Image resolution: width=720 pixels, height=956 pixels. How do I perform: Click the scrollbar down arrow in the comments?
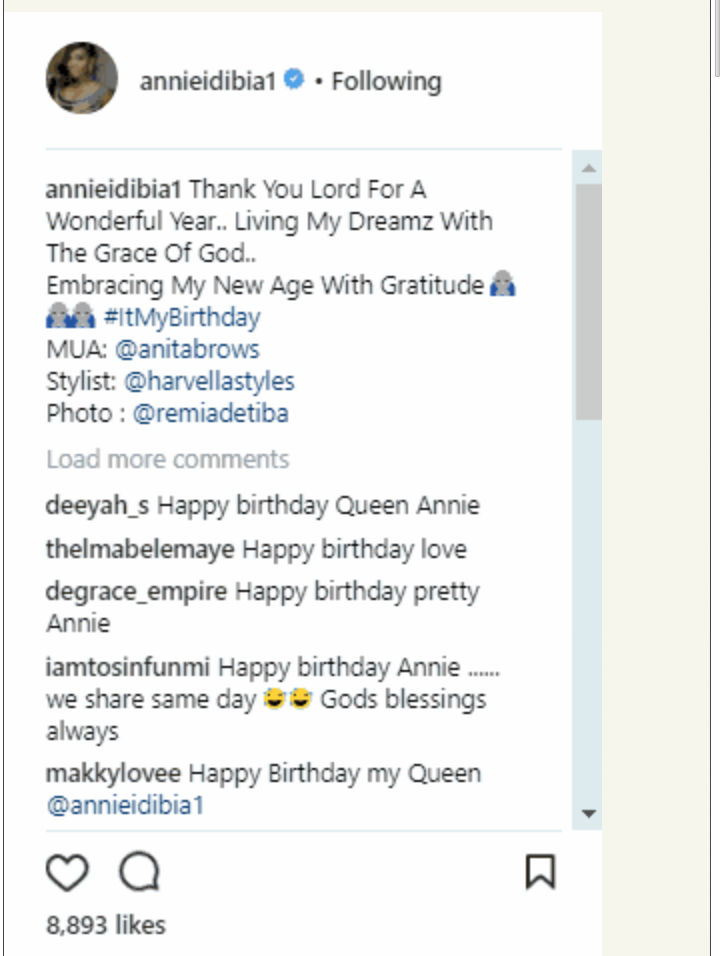click(x=588, y=813)
